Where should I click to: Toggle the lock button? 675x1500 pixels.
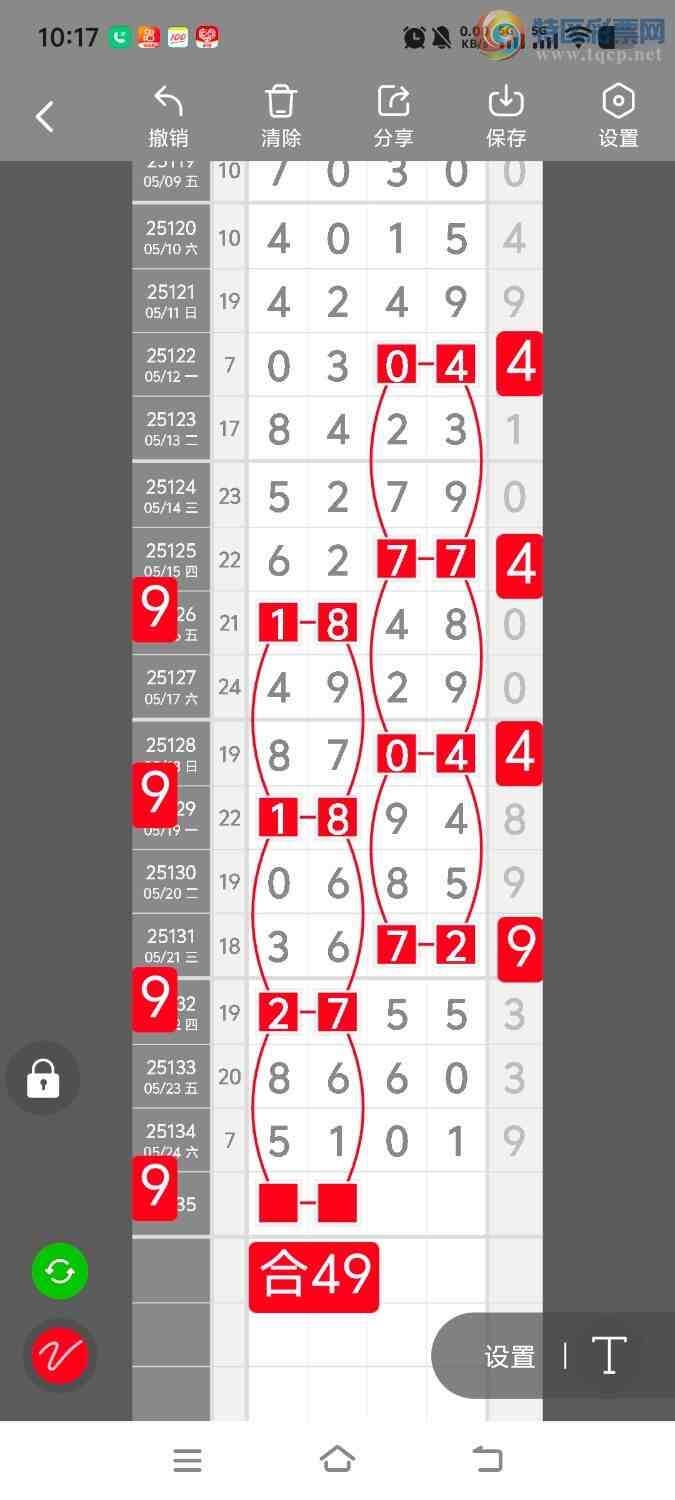[x=43, y=1078]
